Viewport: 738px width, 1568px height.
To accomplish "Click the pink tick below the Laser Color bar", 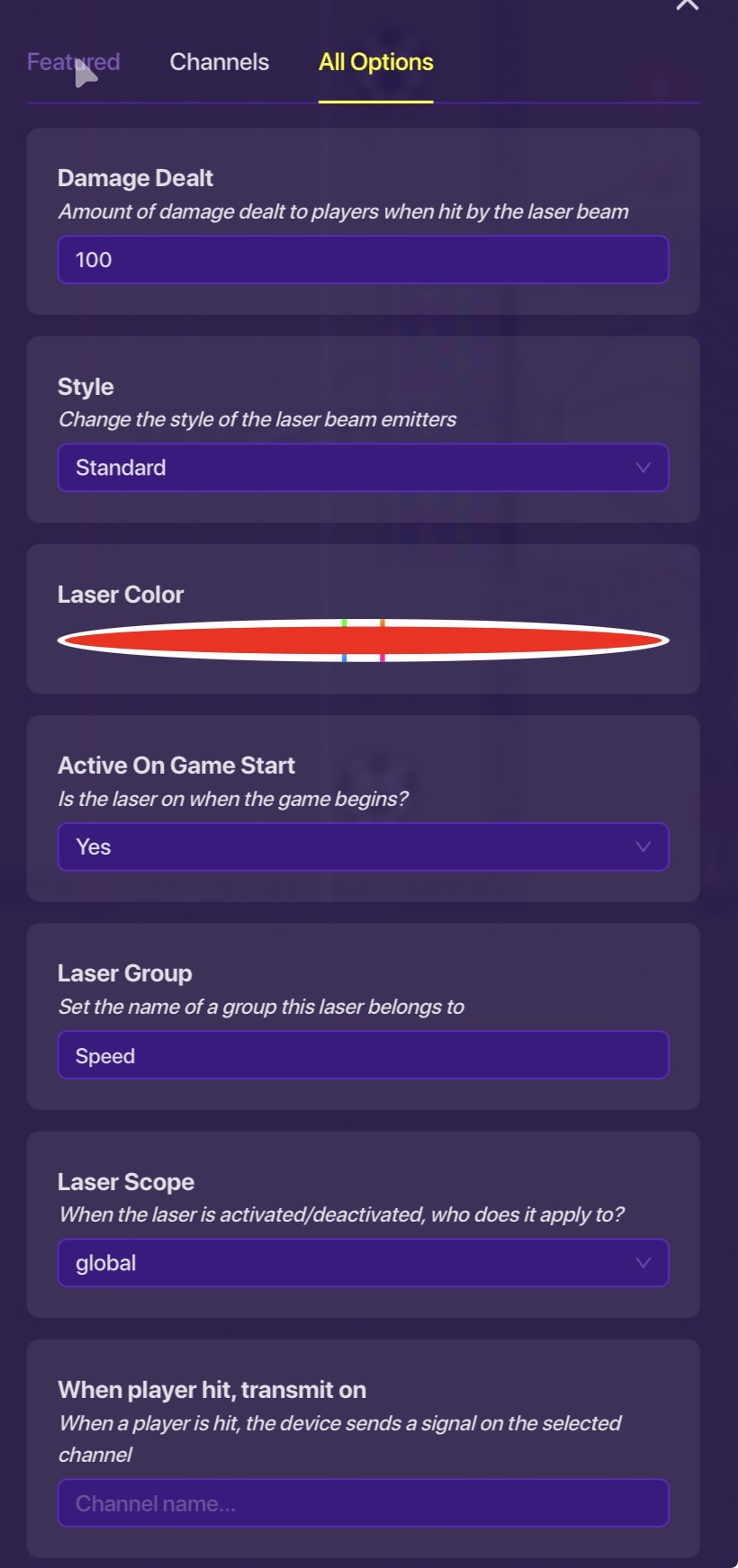I will coord(382,657).
